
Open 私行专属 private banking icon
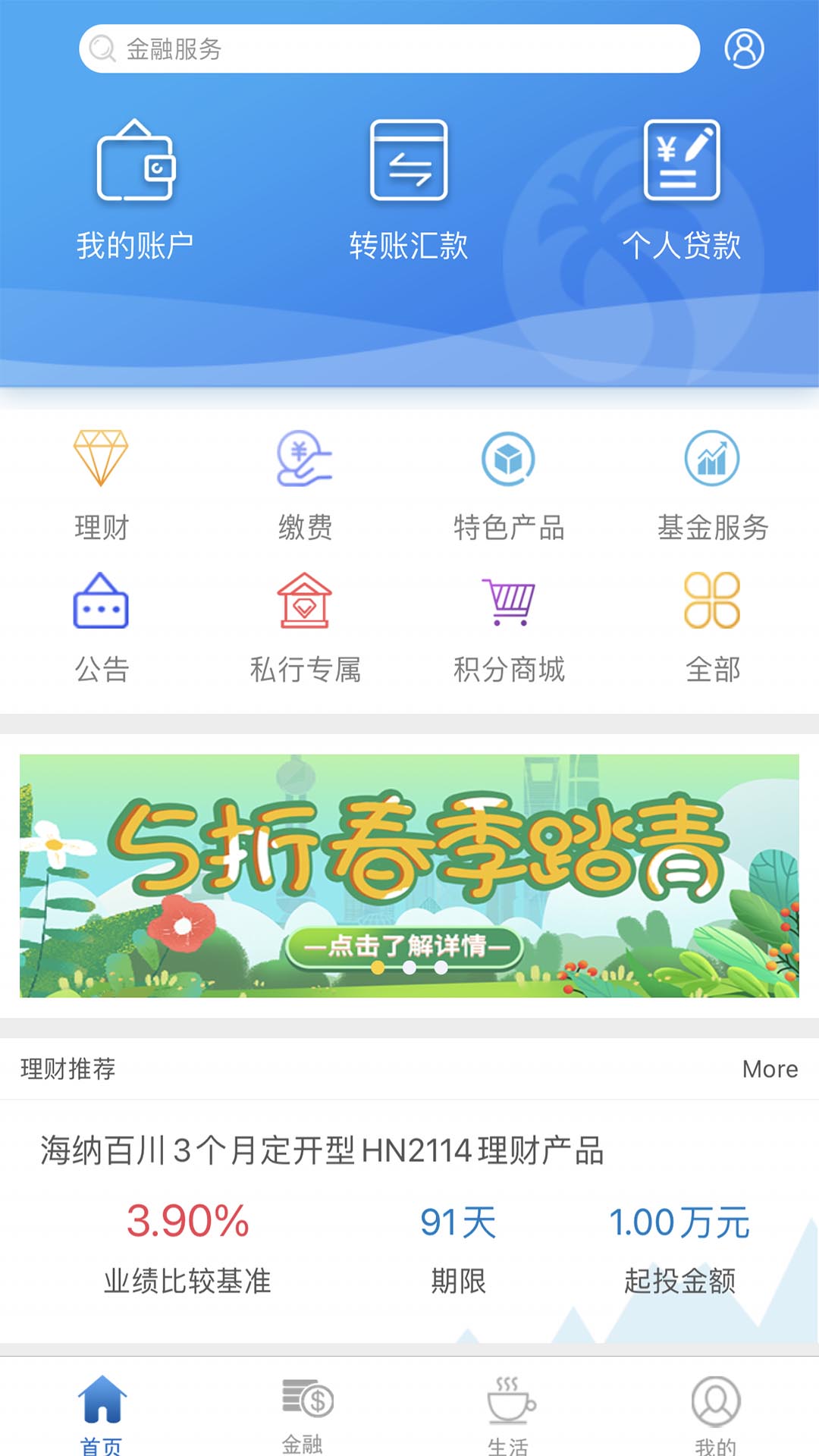pyautogui.click(x=305, y=603)
